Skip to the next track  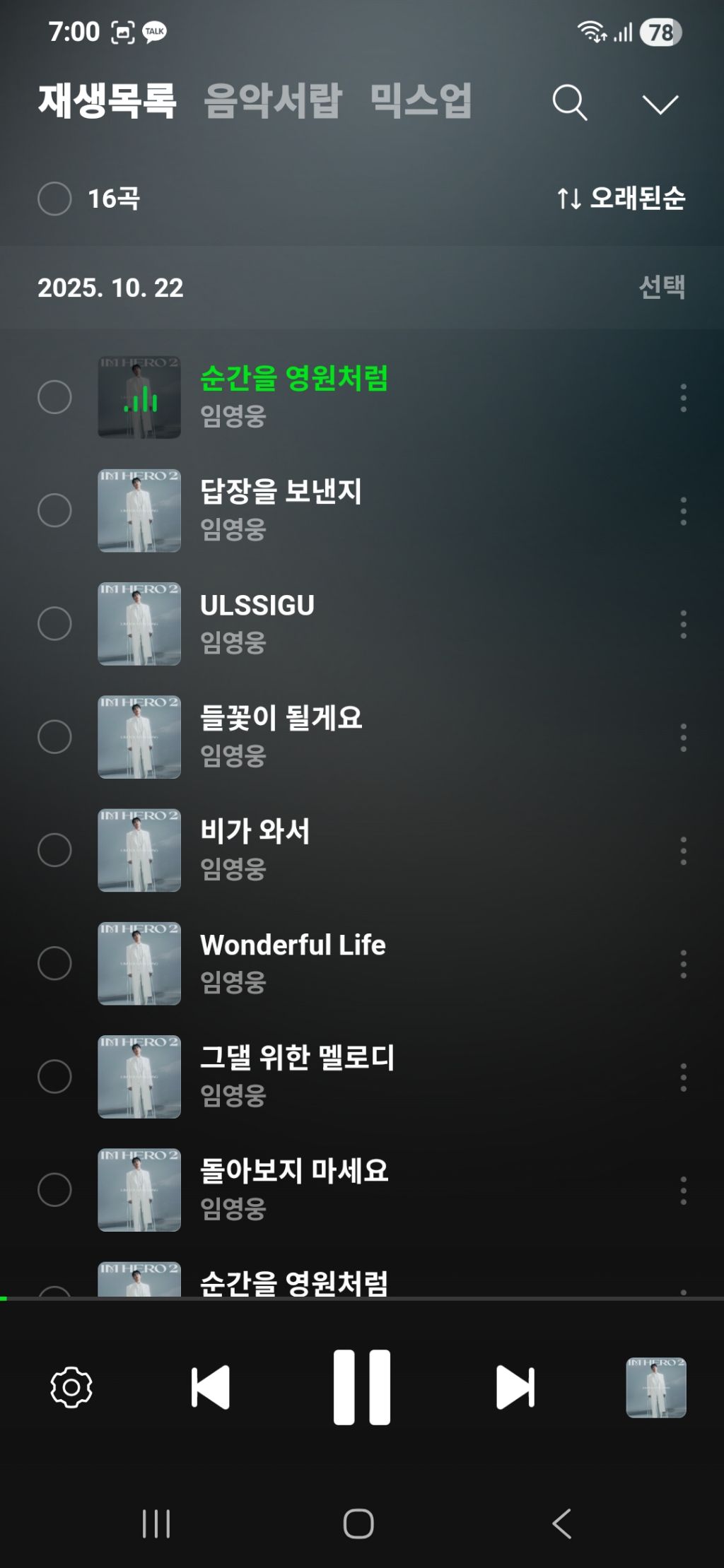pyautogui.click(x=515, y=1387)
